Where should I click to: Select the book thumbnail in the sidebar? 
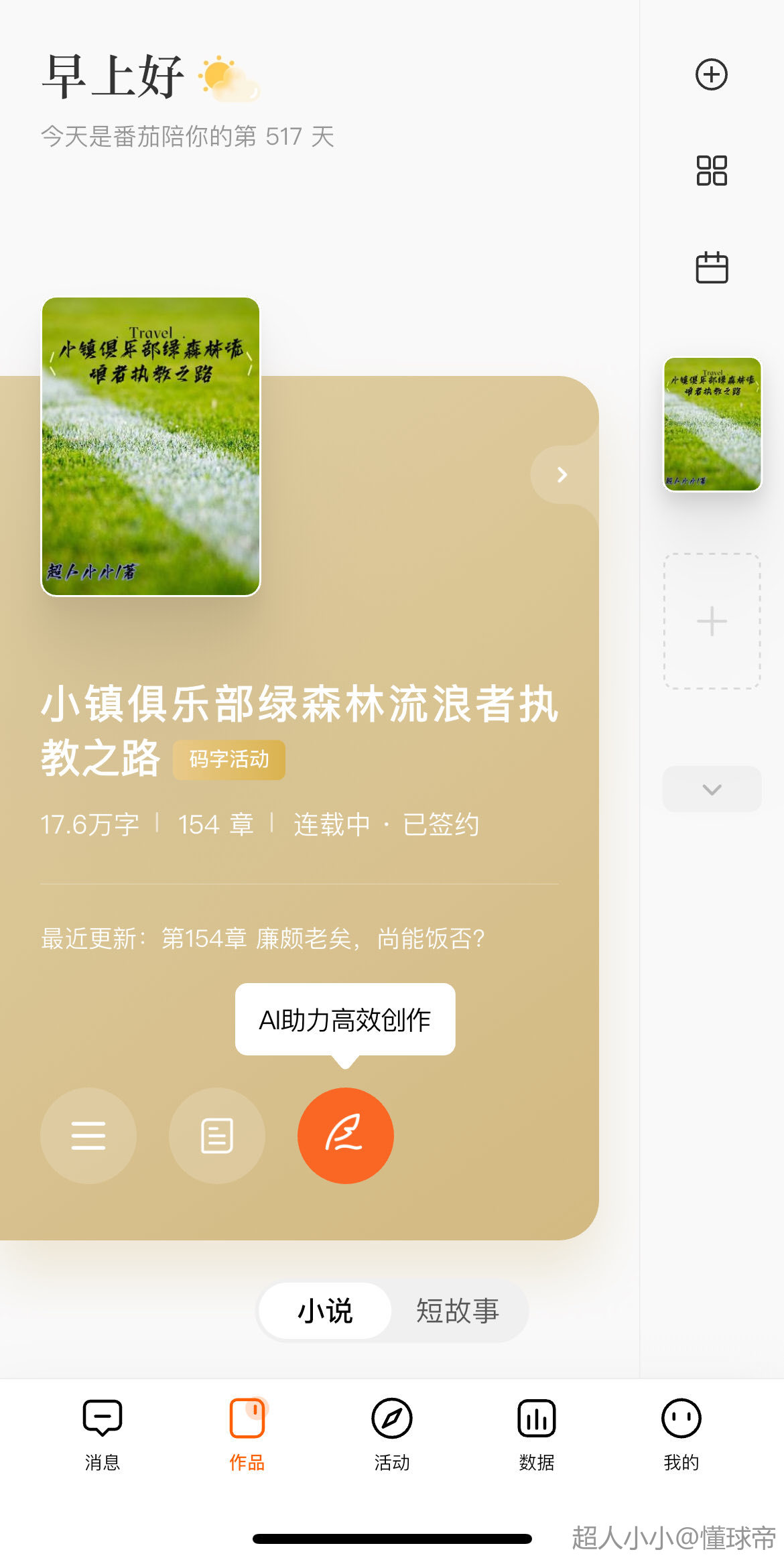point(712,424)
